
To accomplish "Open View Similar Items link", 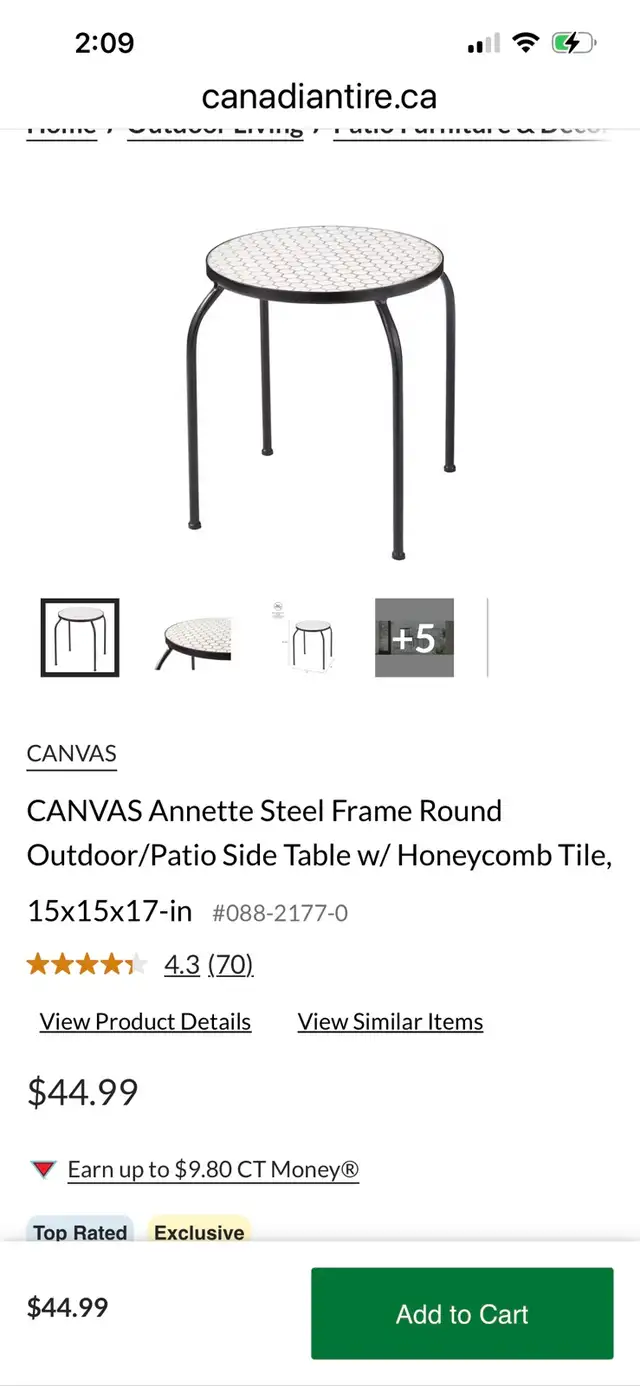I will [390, 1021].
